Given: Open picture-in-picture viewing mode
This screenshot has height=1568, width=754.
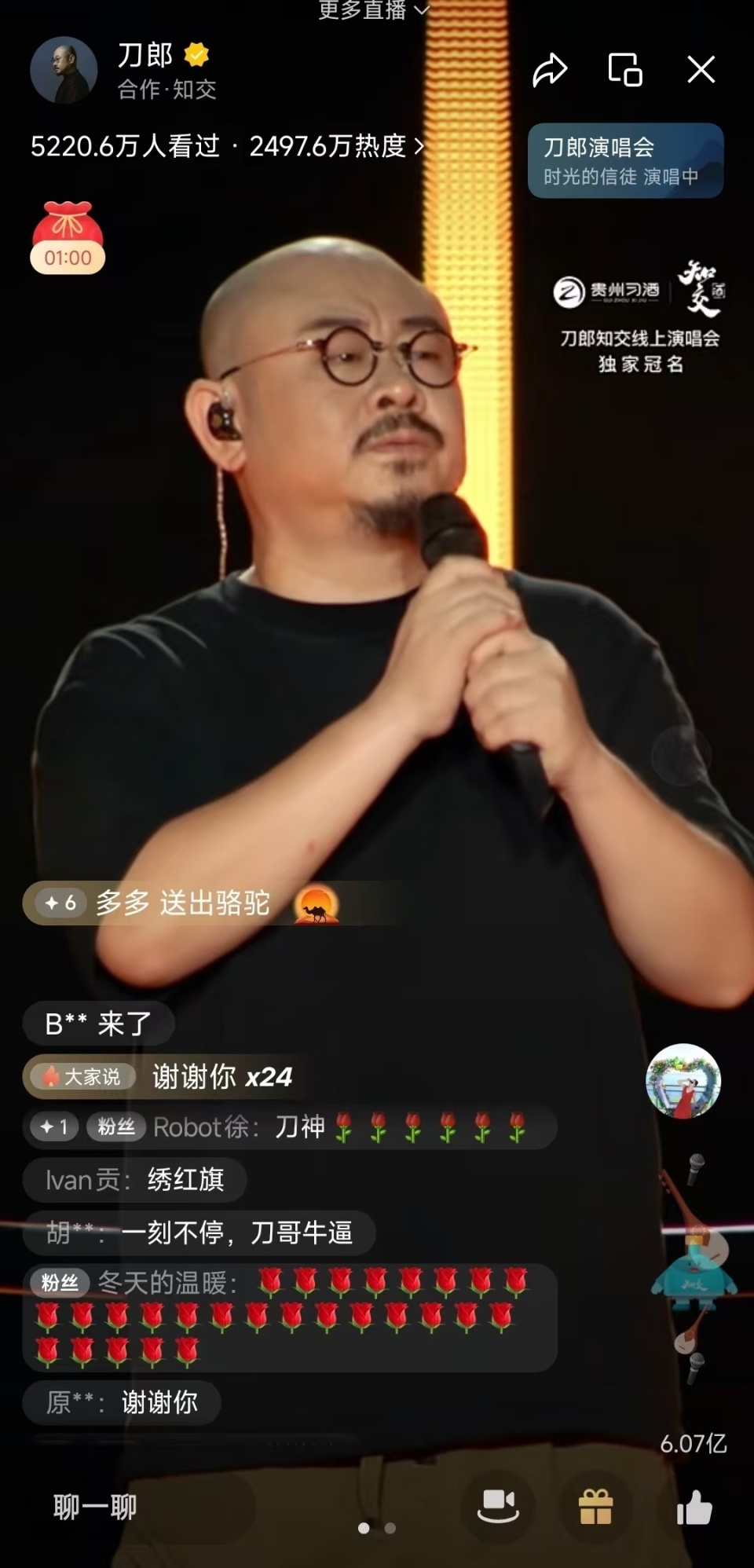Looking at the screenshot, I should [x=624, y=70].
